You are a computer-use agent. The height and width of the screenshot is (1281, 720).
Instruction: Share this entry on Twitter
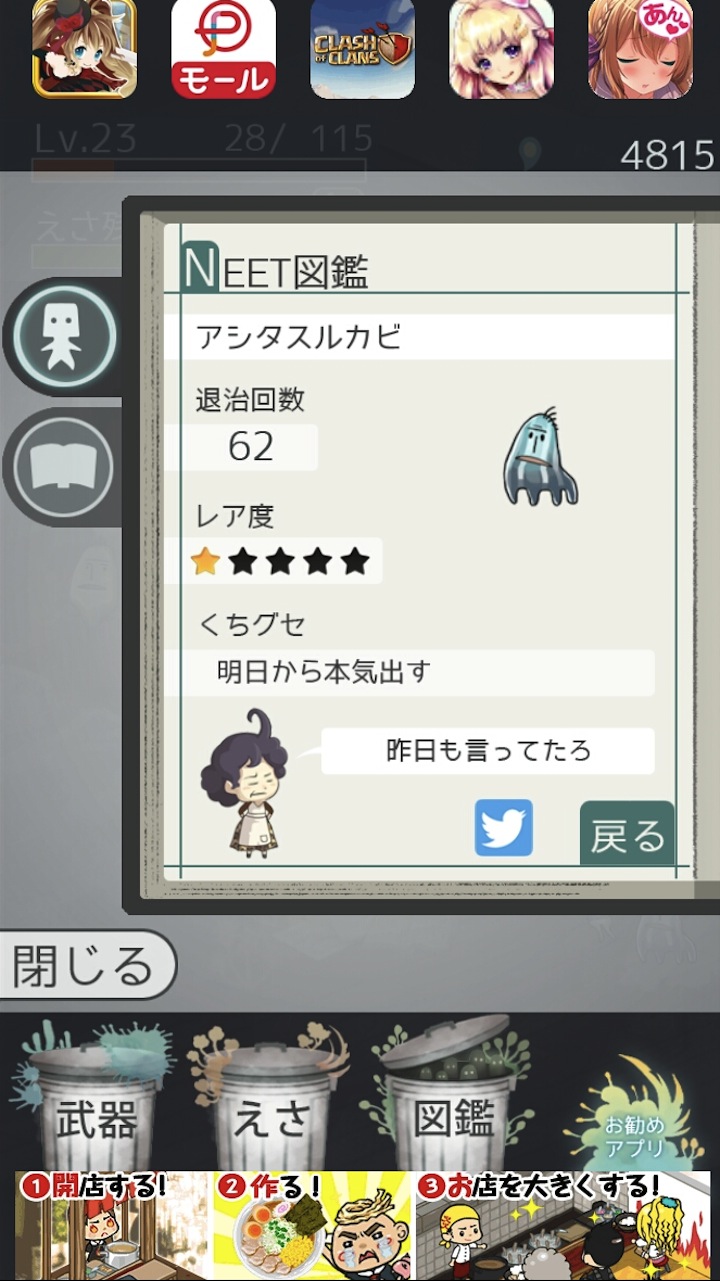503,827
